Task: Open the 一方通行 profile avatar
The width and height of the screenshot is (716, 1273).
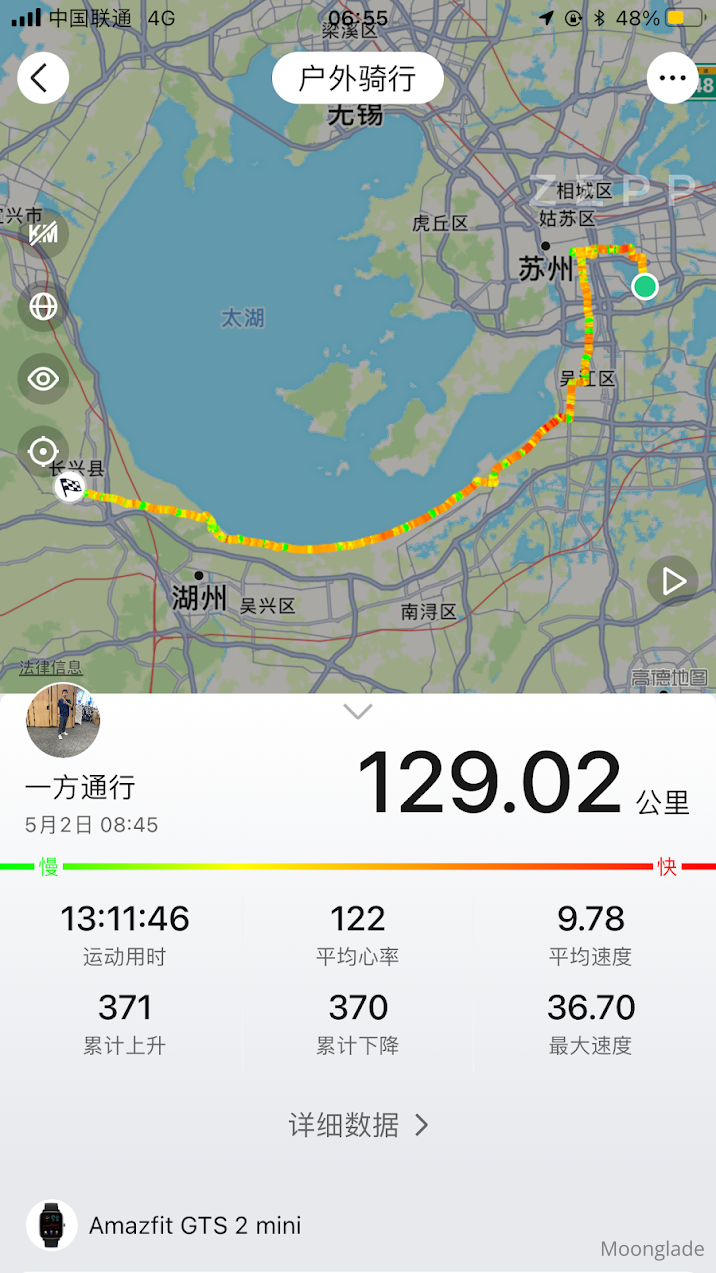Action: pos(63,720)
